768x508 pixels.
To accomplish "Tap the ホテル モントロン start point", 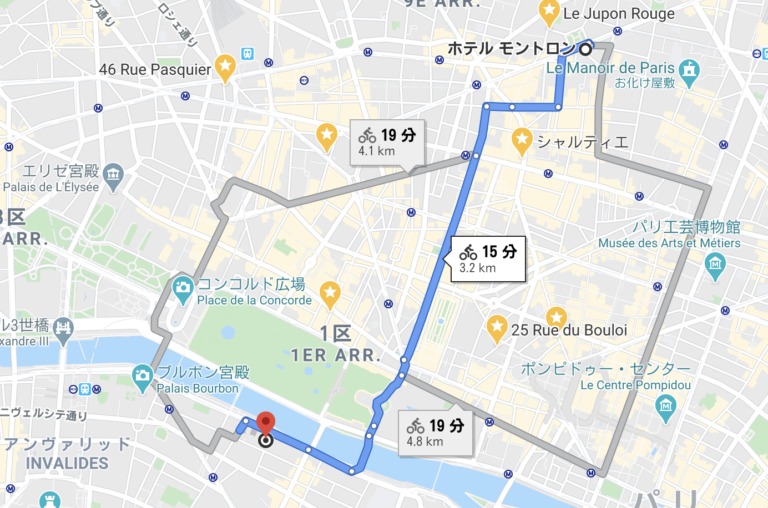I will [x=586, y=47].
